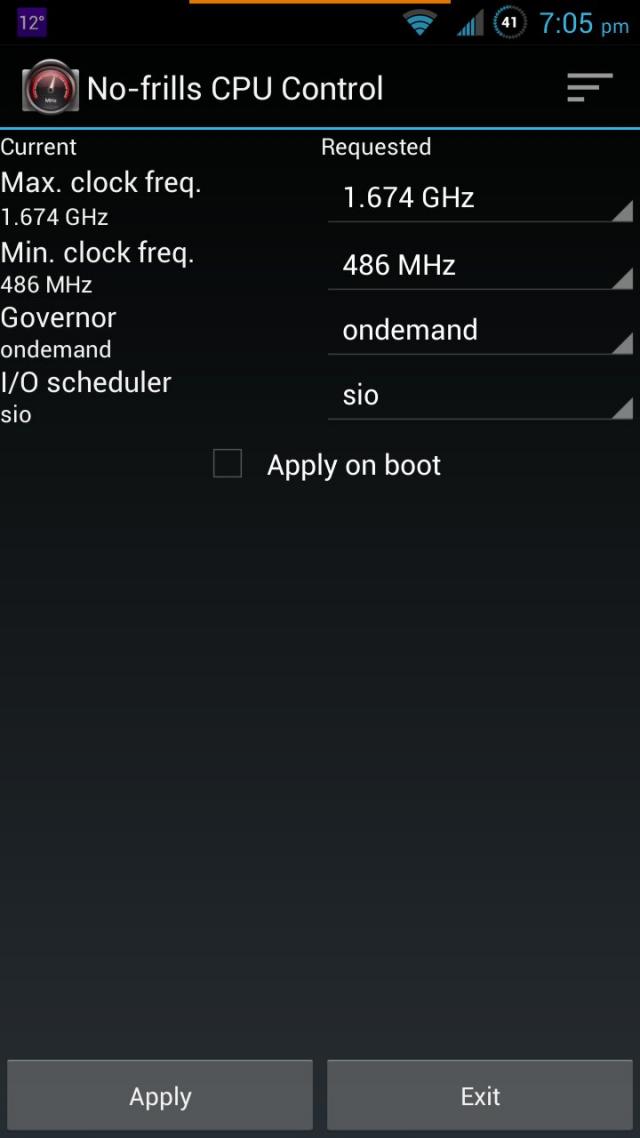The image size is (640, 1138).
Task: Select a different governor from ondemand dropdown
Action: pos(480,331)
